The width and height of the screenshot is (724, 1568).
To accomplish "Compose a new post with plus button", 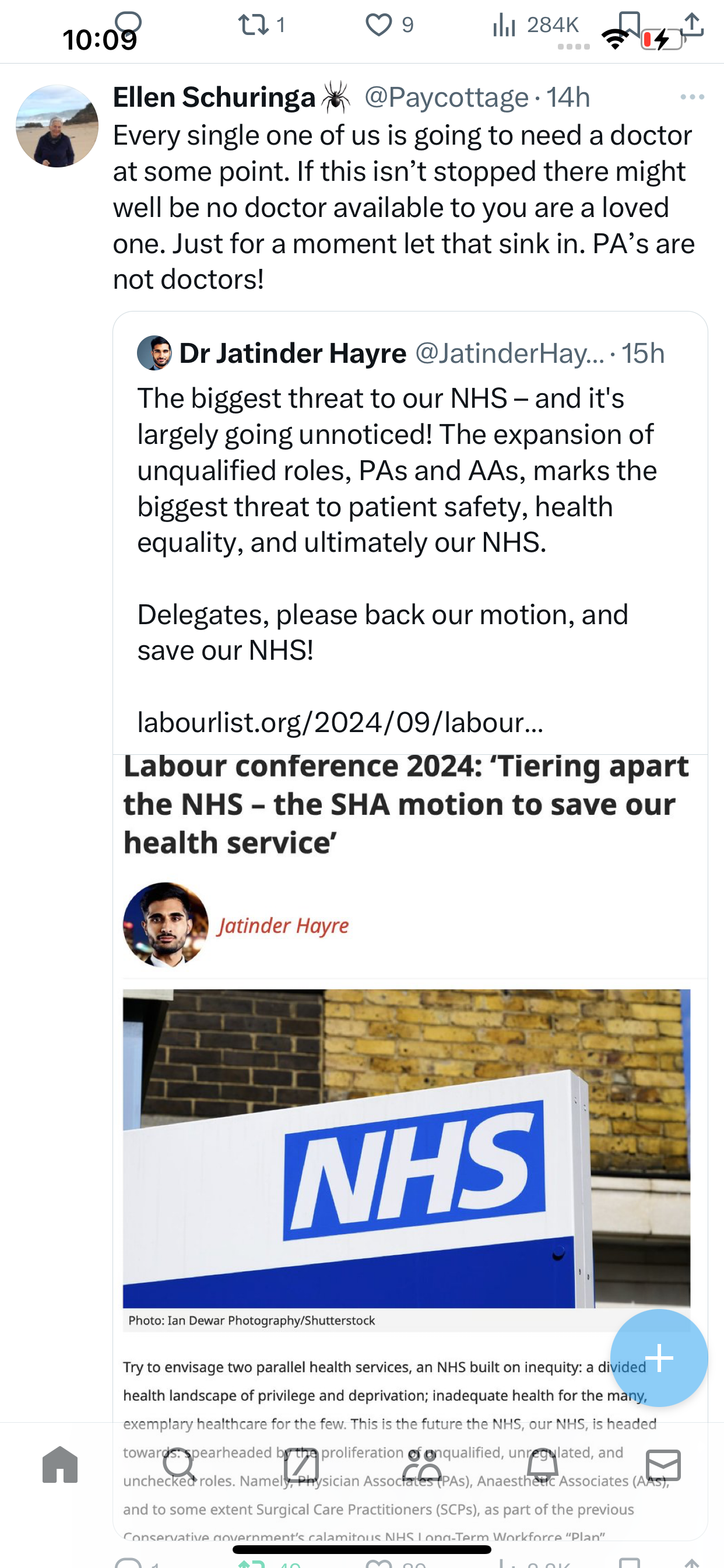I will [x=659, y=1358].
